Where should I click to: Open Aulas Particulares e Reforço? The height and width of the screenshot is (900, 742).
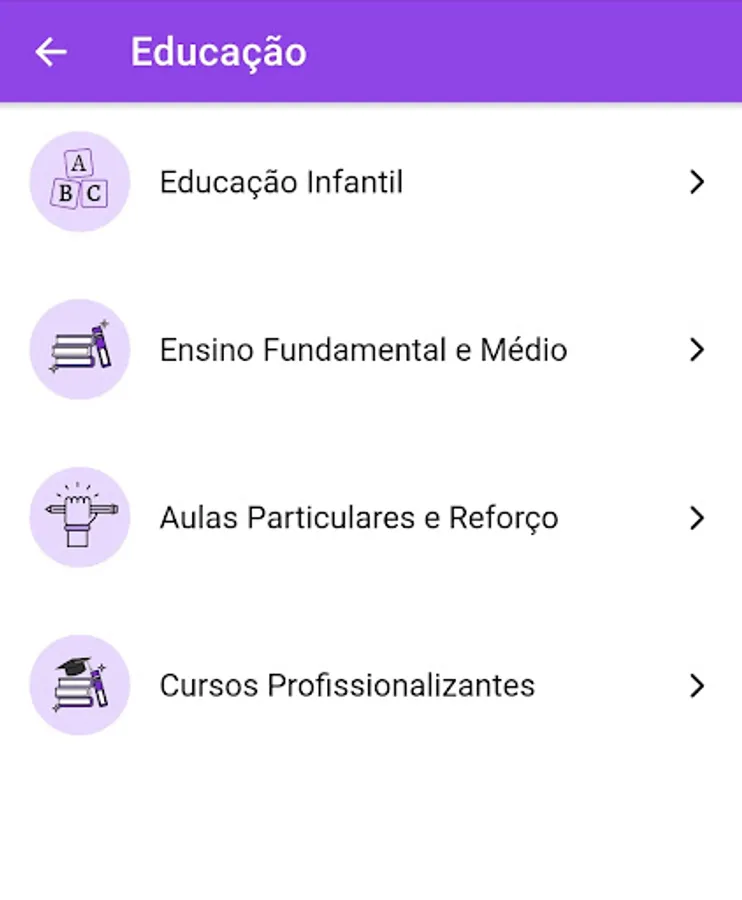(358, 518)
